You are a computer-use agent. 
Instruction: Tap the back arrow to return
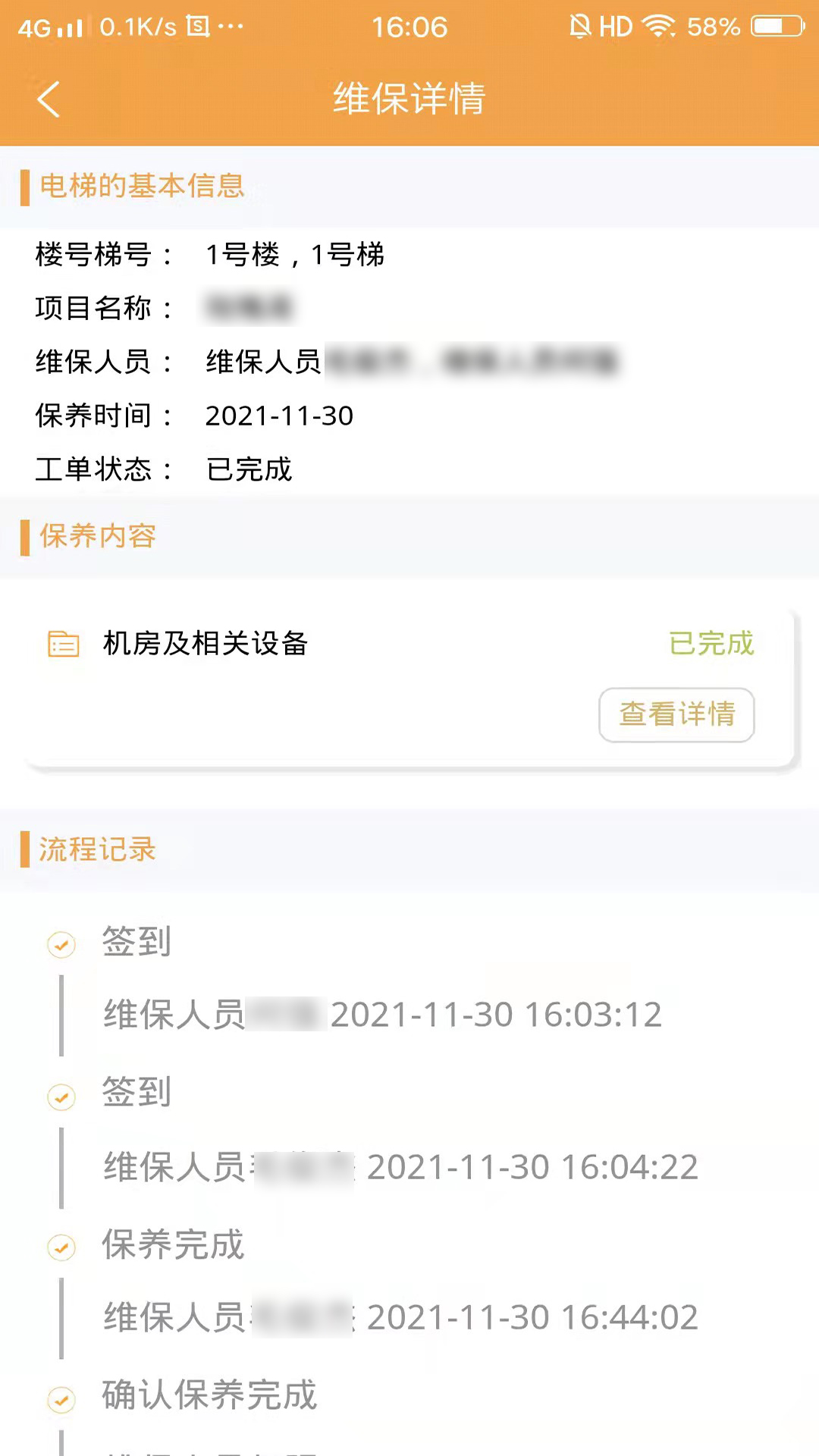click(x=49, y=99)
